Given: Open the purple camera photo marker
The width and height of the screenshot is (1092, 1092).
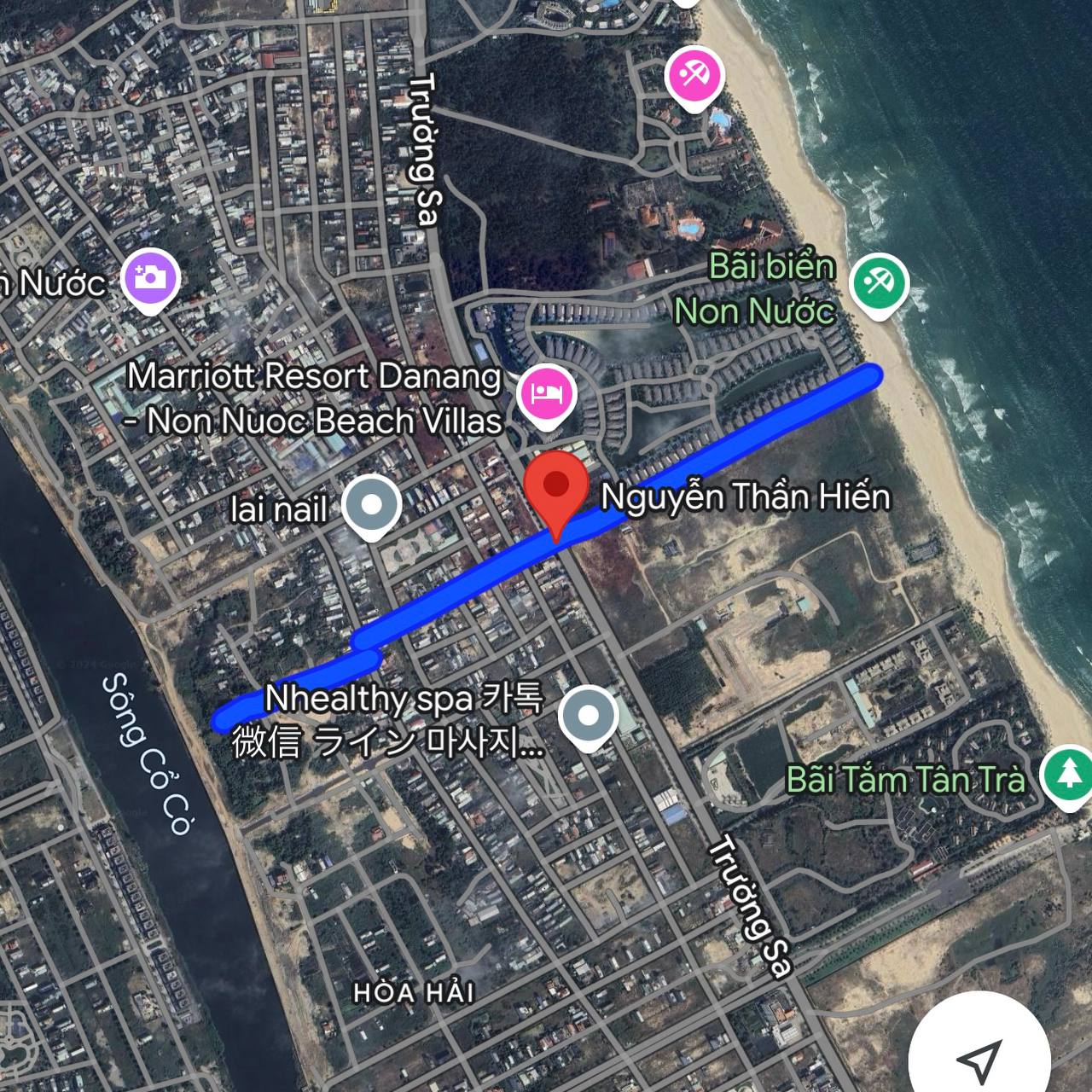Looking at the screenshot, I should [x=150, y=277].
